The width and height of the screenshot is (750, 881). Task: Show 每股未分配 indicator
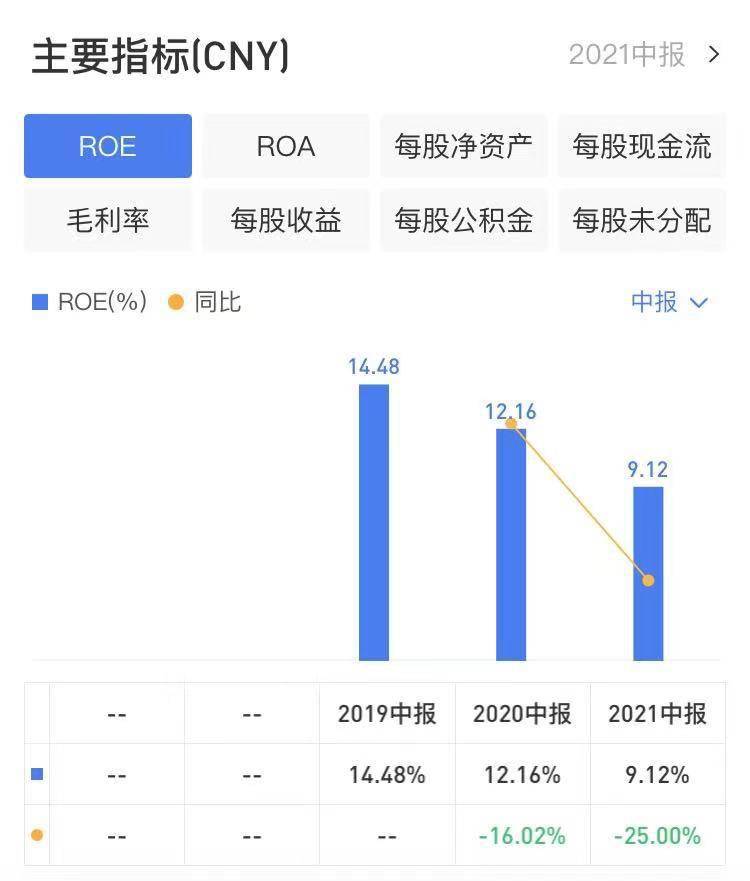tap(642, 220)
